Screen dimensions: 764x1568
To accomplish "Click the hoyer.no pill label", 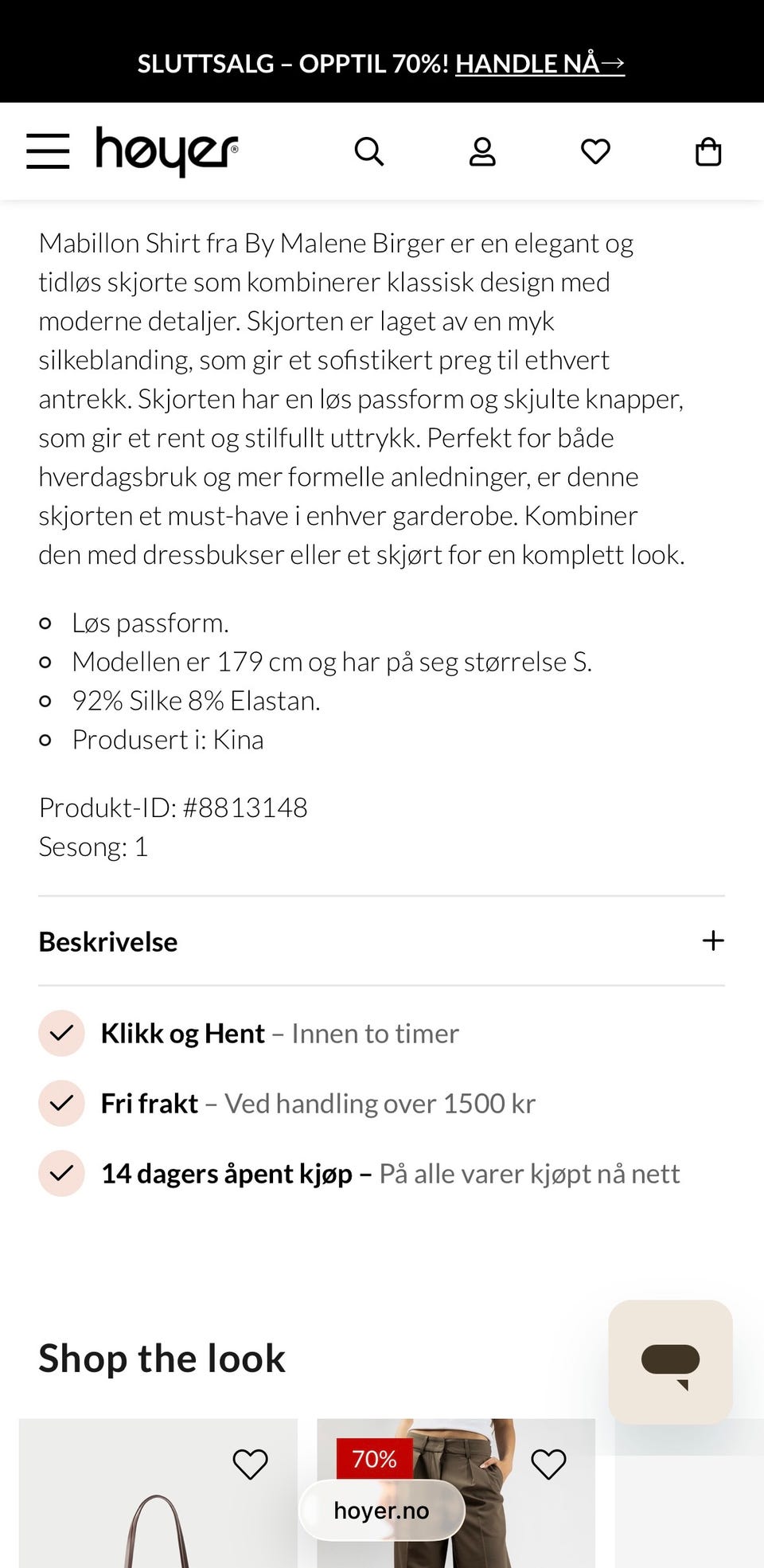I will (381, 1509).
